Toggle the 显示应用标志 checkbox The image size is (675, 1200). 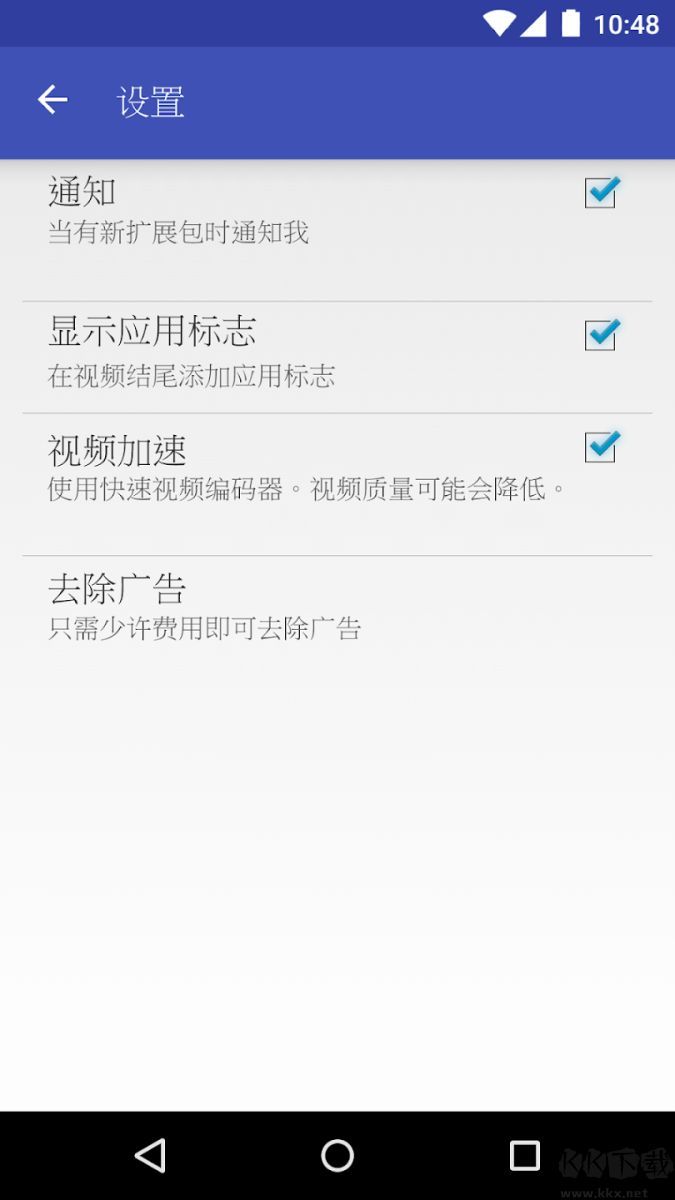pos(601,335)
